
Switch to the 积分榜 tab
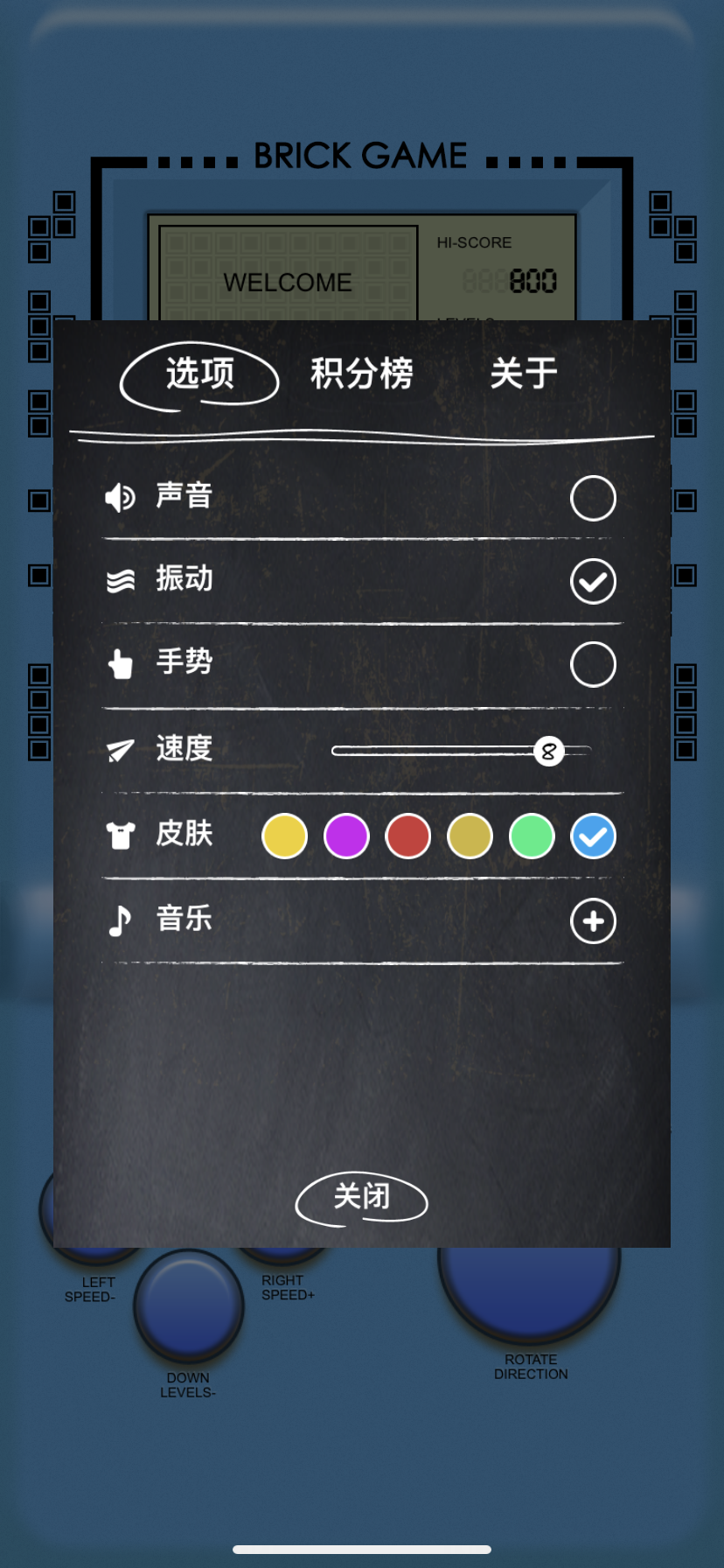coord(361,374)
